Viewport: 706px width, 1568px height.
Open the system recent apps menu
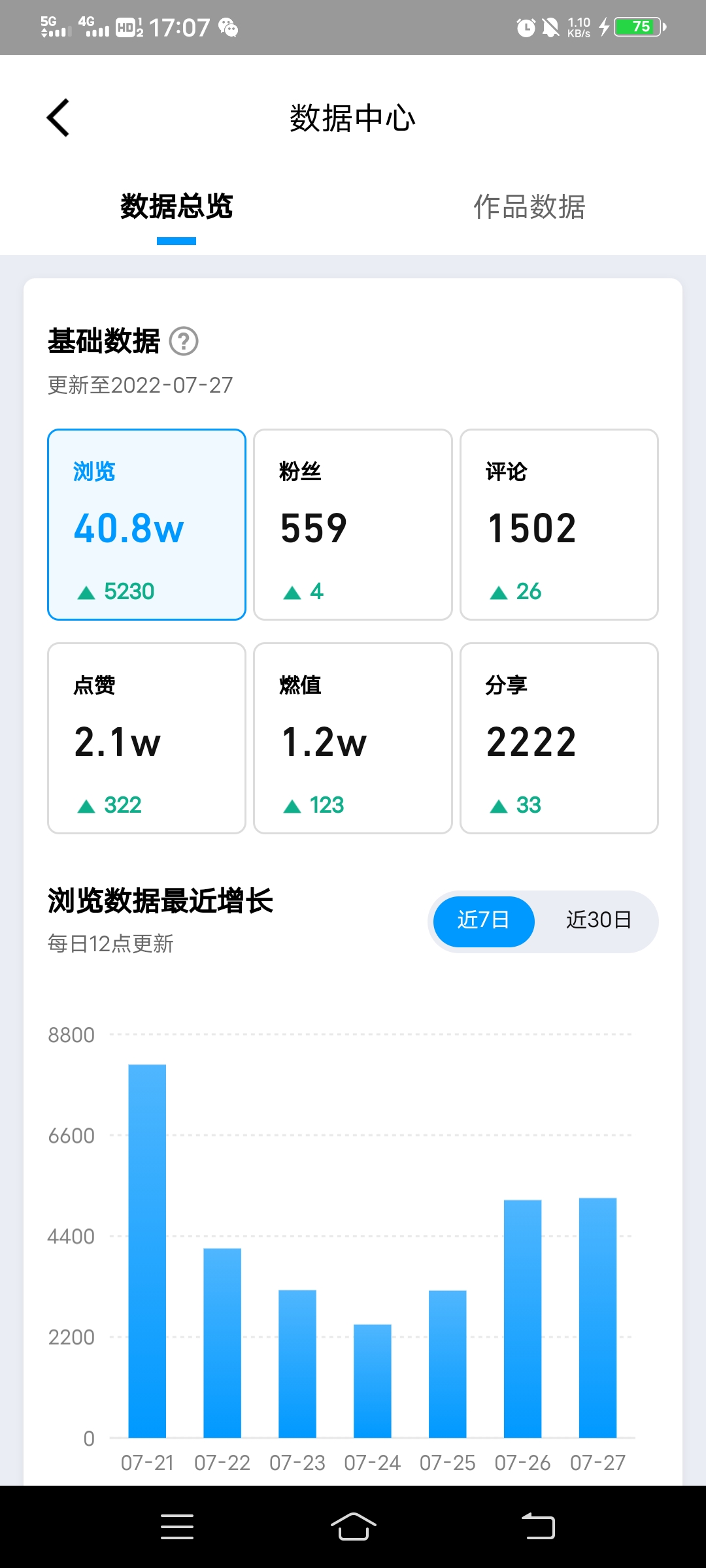pyautogui.click(x=177, y=1527)
